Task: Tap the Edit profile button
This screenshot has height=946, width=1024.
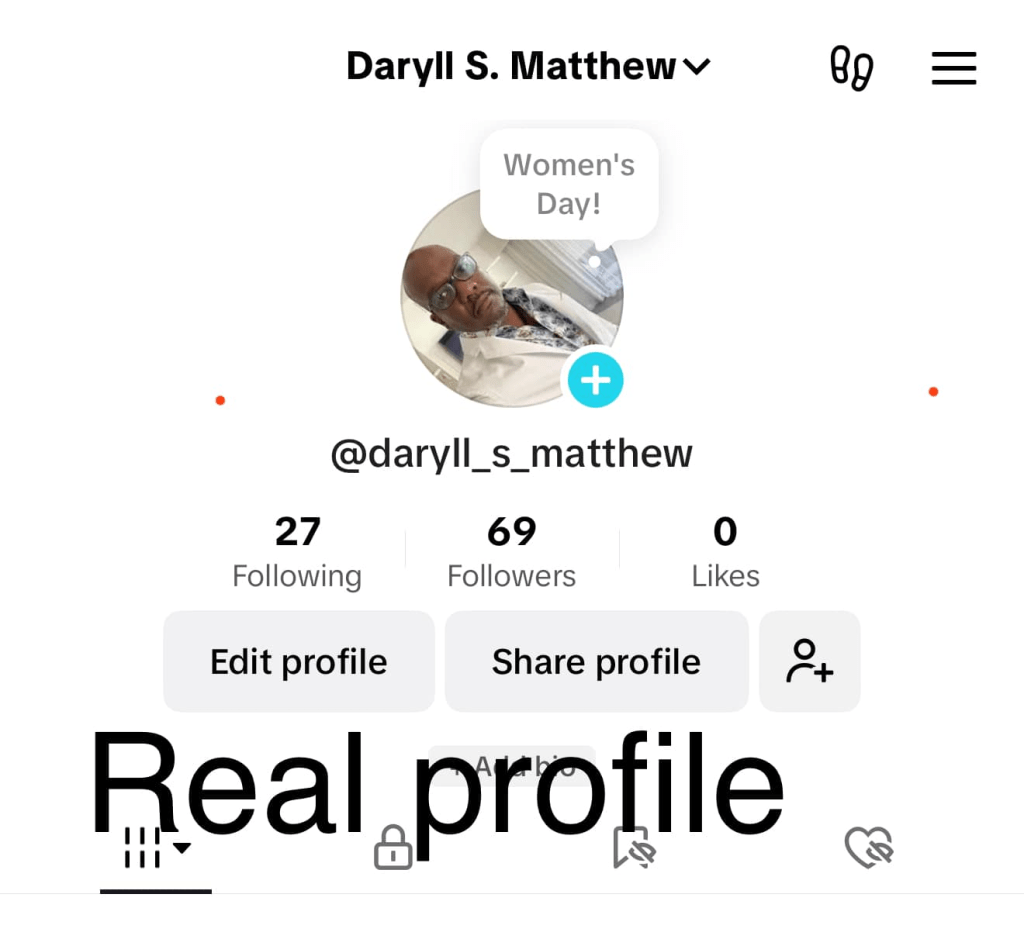Action: (298, 662)
